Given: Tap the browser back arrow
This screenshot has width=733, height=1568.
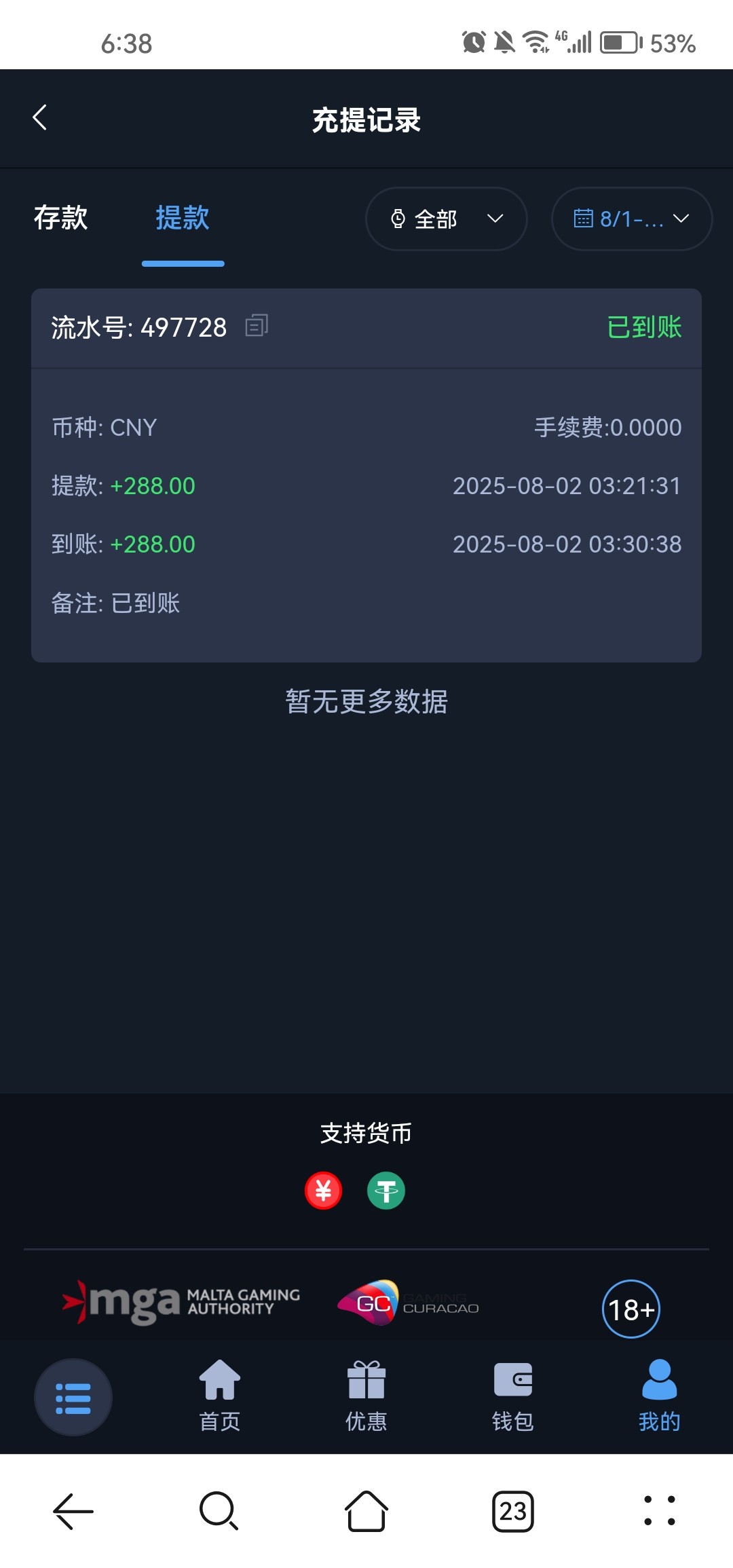Looking at the screenshot, I should click(x=73, y=1512).
